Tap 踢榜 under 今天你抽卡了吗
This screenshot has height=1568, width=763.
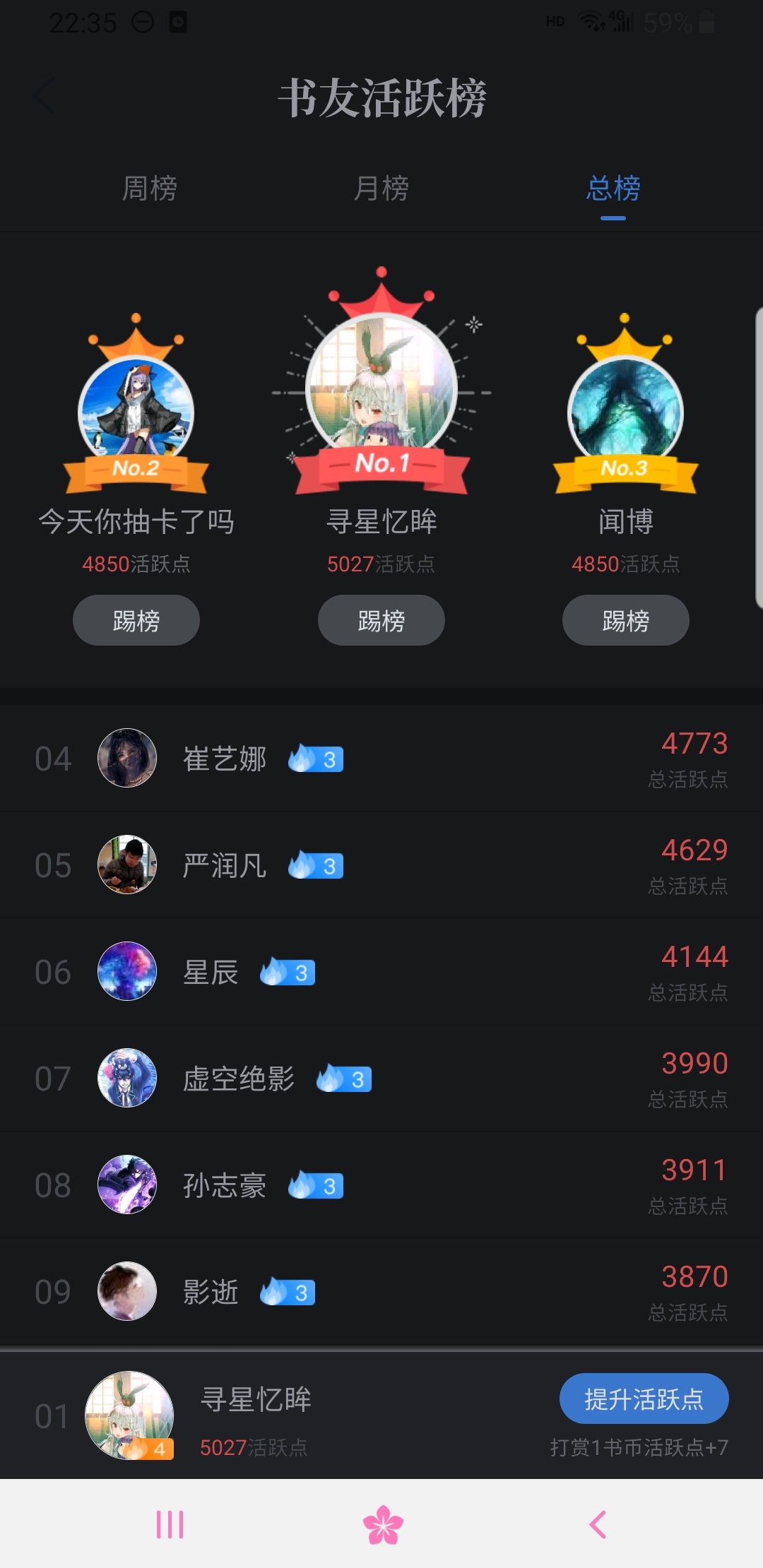(x=136, y=620)
